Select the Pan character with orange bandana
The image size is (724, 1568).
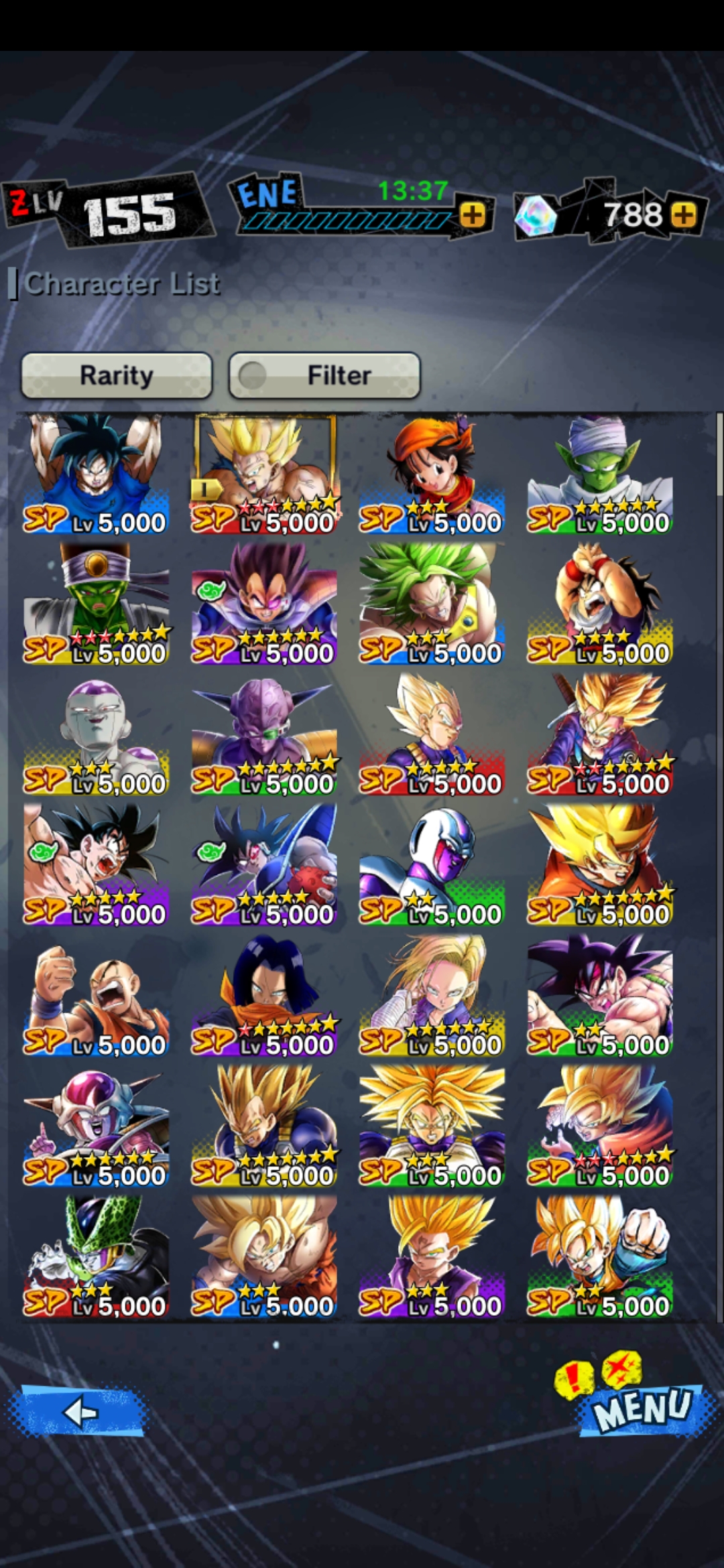coord(432,474)
